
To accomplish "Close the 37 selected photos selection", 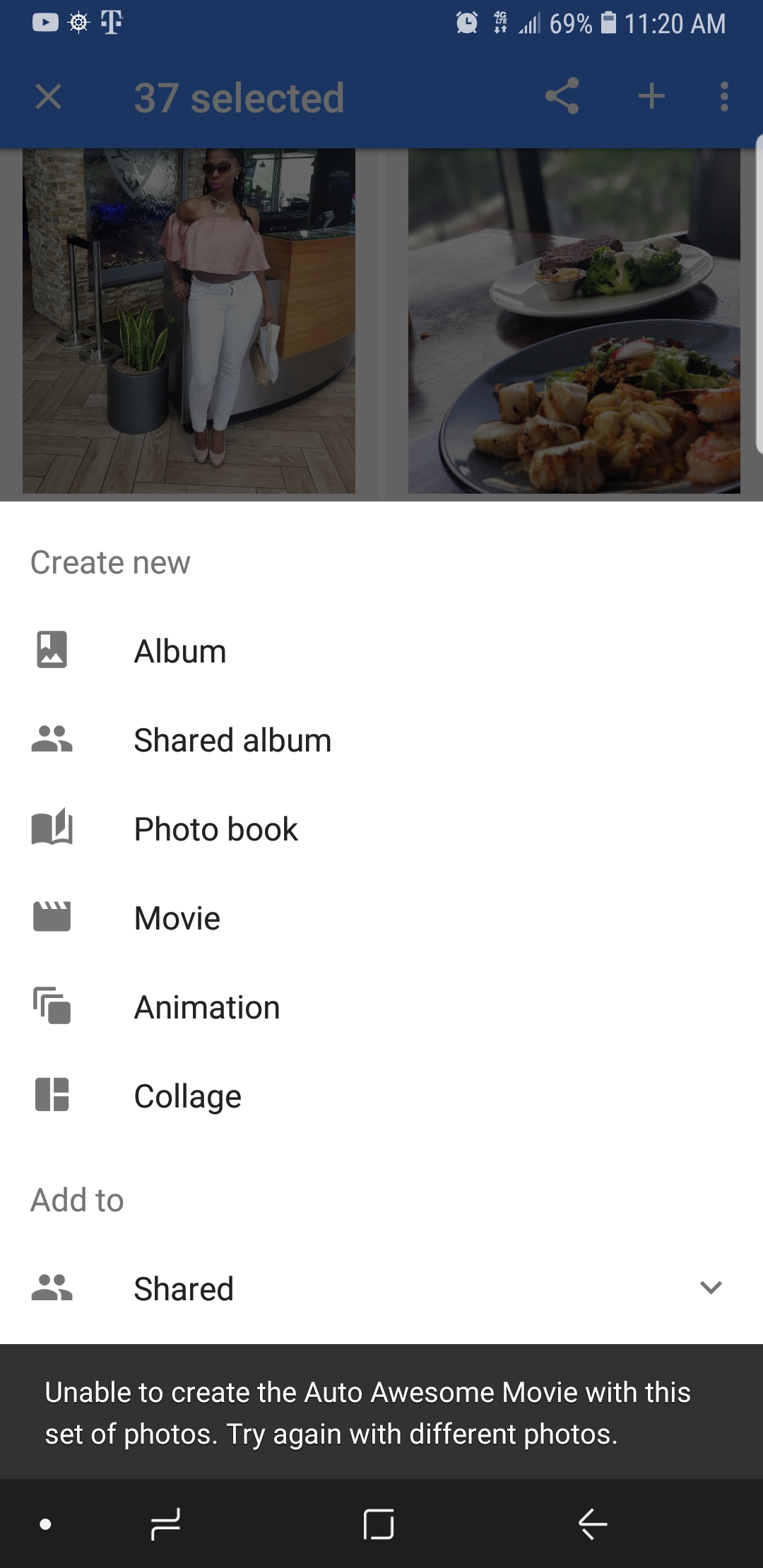I will [48, 97].
